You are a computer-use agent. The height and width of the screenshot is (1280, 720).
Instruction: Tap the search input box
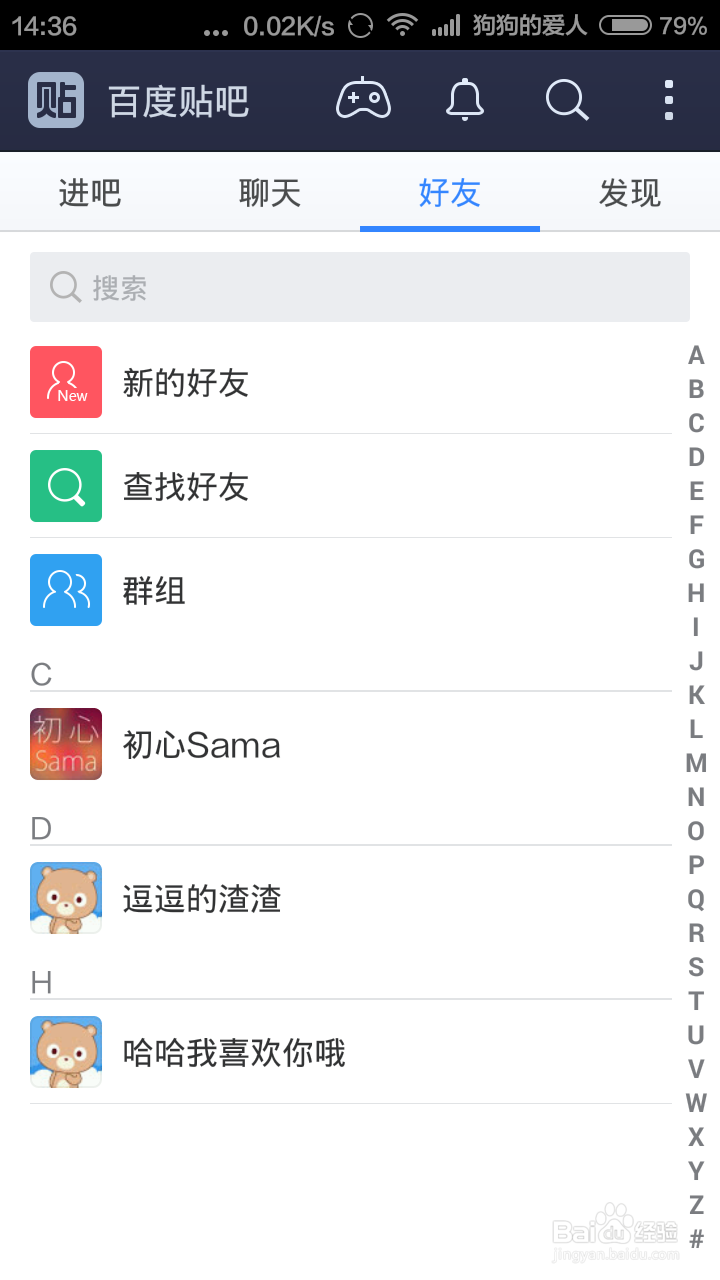click(360, 287)
